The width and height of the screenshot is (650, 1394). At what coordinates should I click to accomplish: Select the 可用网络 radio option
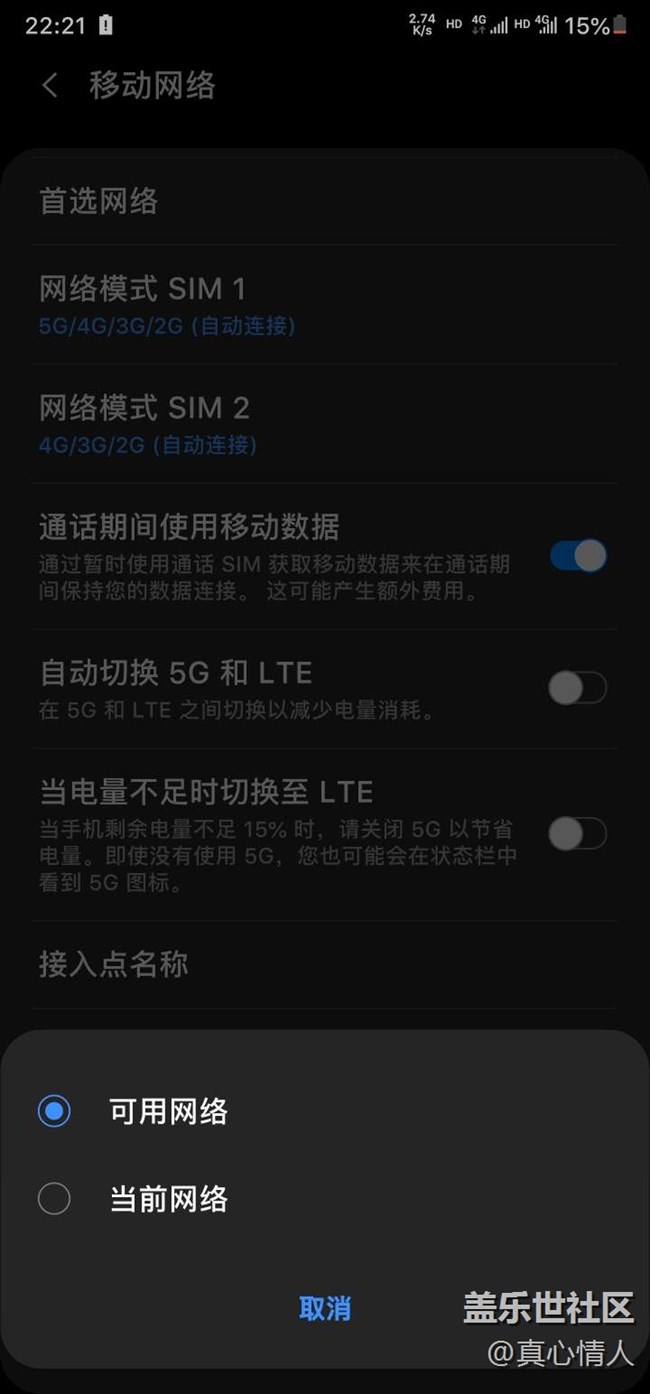[x=54, y=1111]
